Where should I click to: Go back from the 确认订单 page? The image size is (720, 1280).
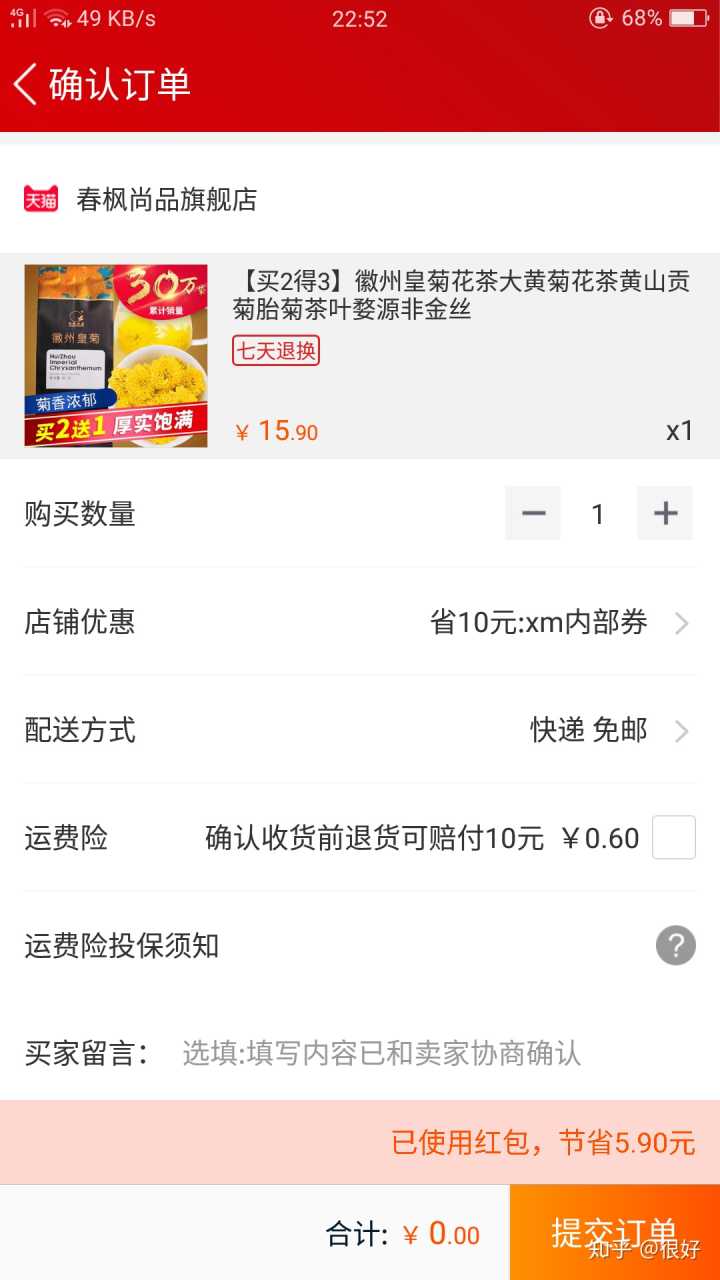26,84
